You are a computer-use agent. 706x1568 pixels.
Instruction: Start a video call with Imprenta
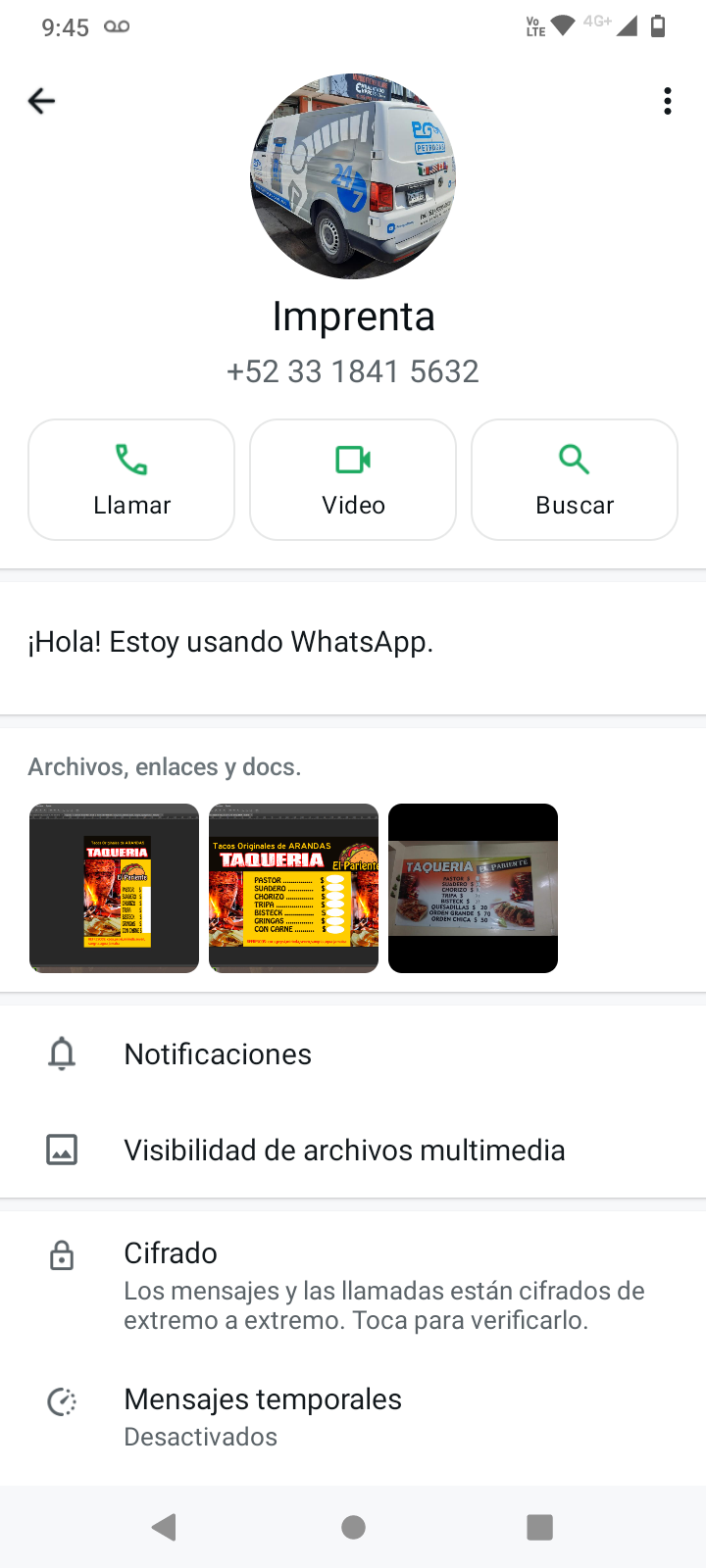click(353, 479)
